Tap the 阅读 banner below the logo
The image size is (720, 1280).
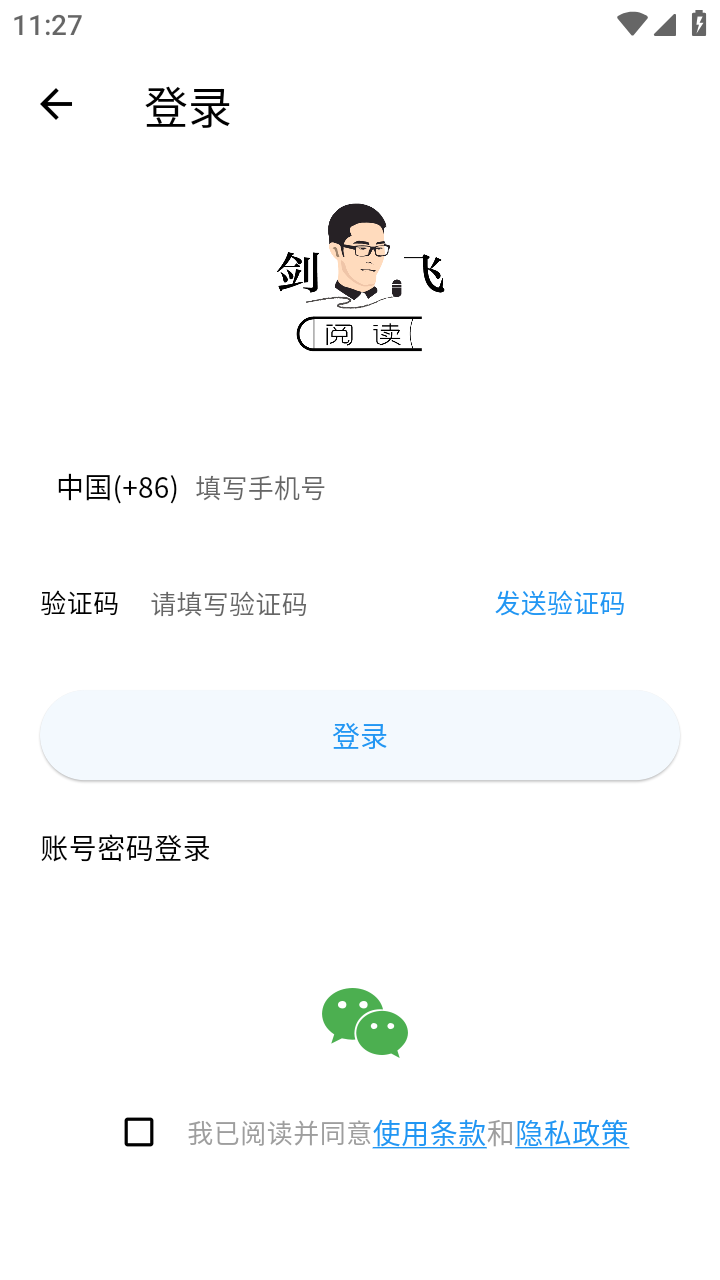[360, 332]
